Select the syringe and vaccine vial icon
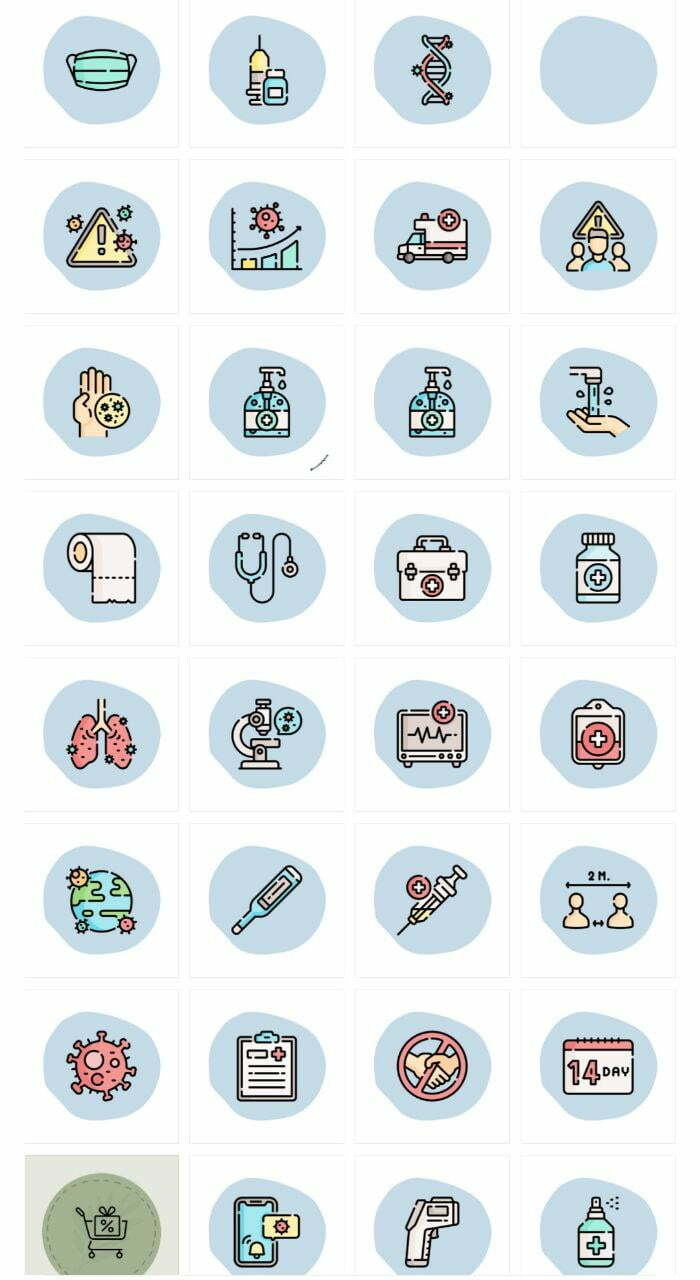 (x=267, y=70)
